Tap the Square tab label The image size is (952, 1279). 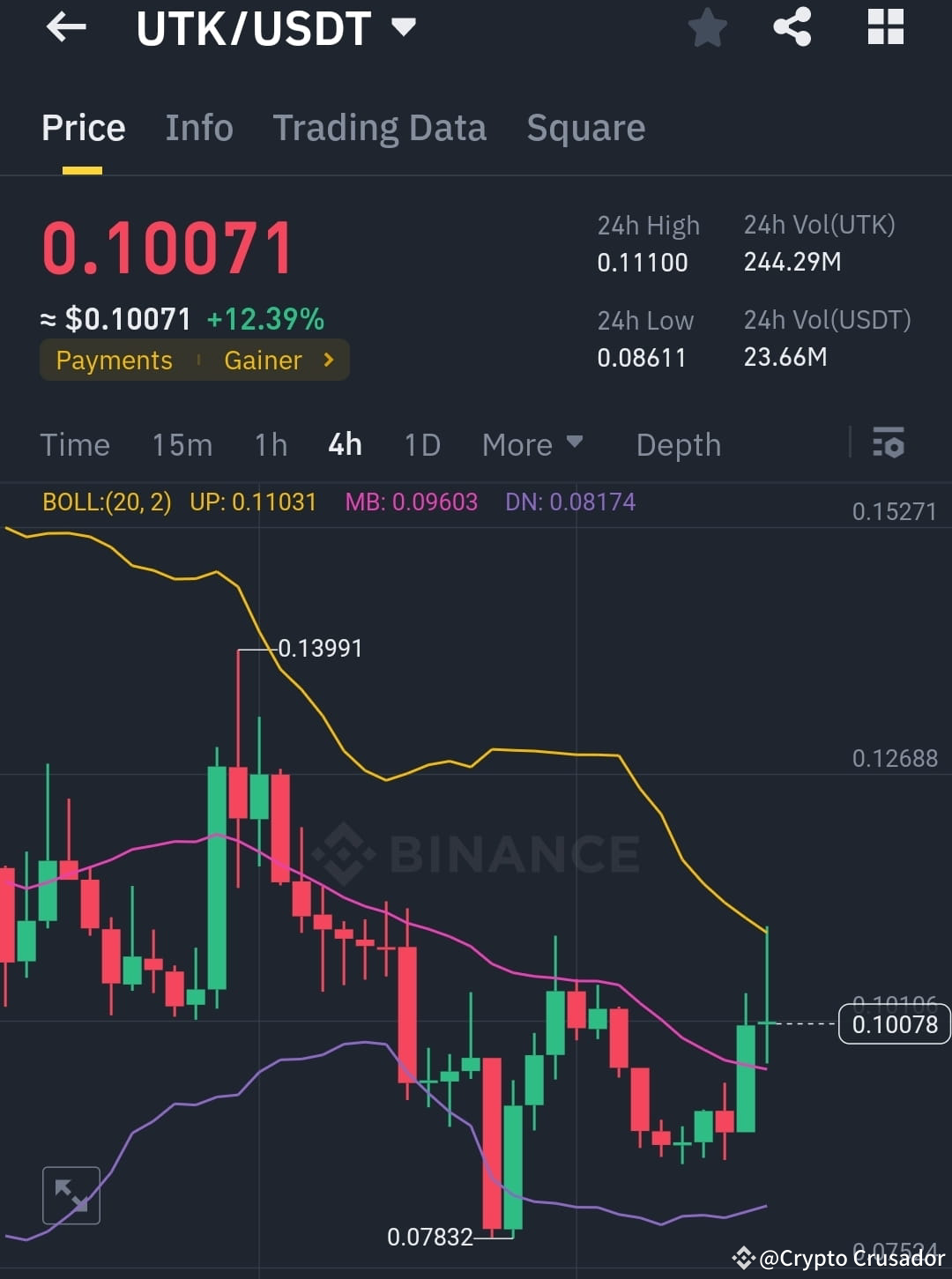(x=585, y=128)
